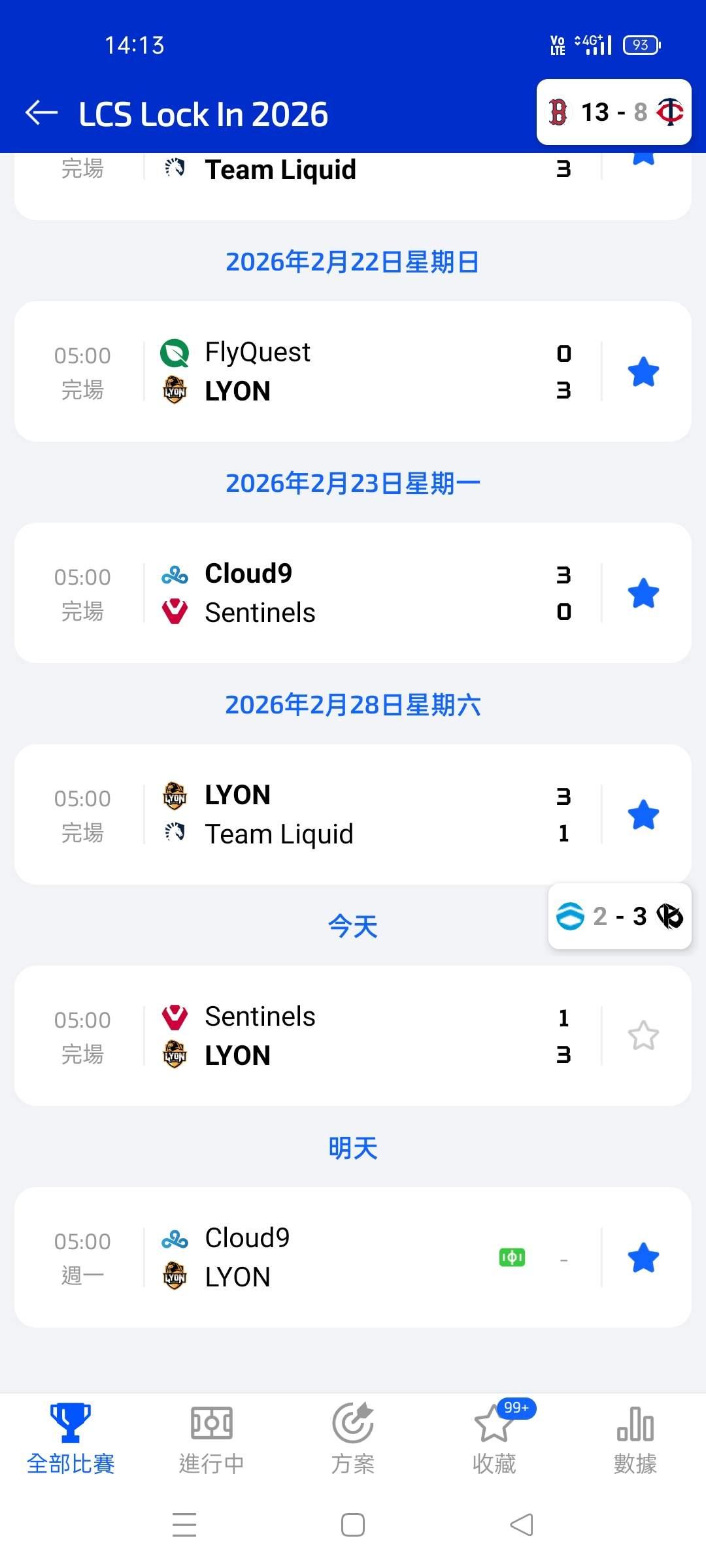The height and width of the screenshot is (1568, 706).
Task: Favorite the Sentinels vs LYON match
Action: pyautogui.click(x=643, y=1036)
